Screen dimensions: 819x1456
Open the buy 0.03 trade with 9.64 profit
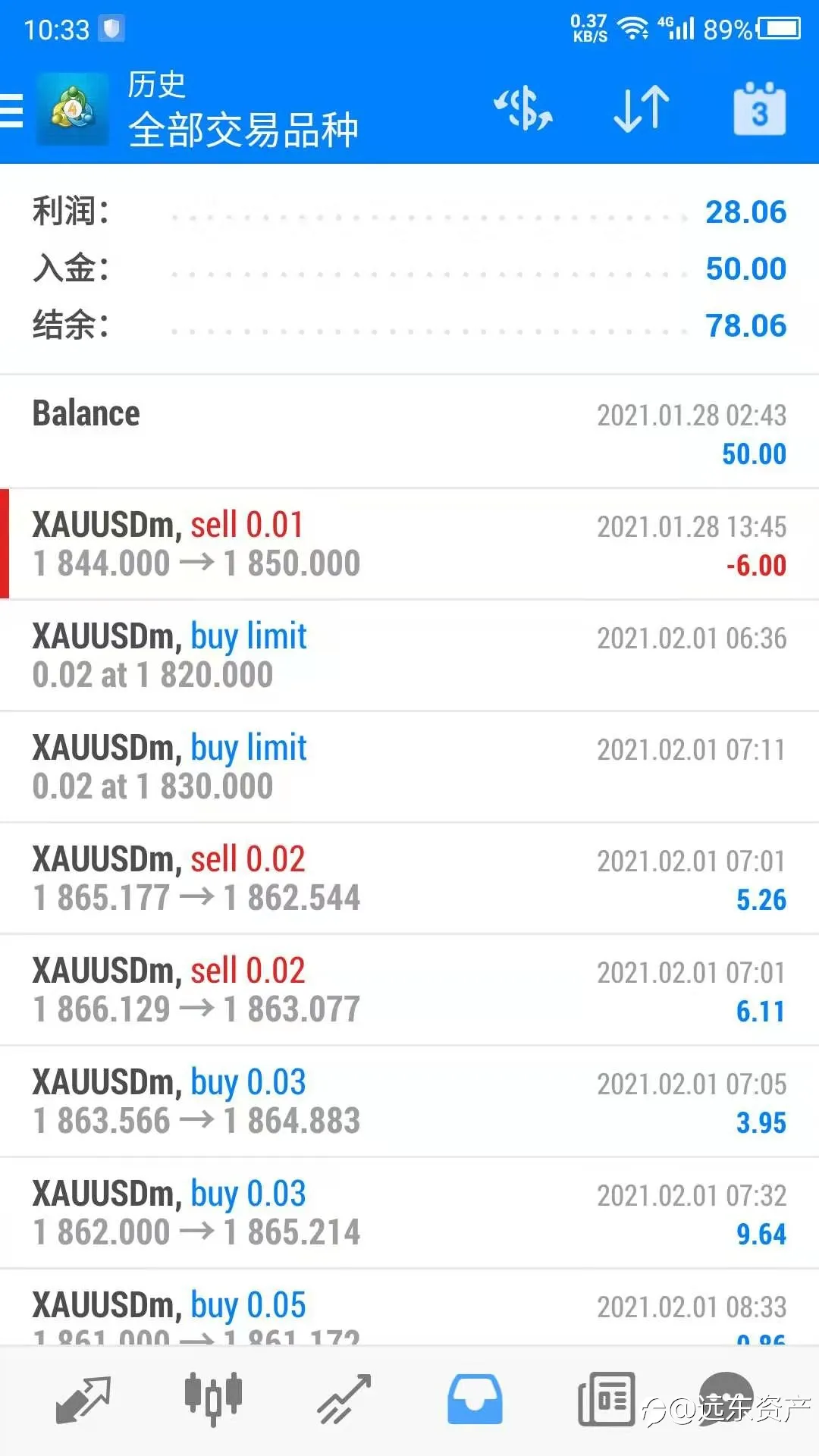click(409, 1213)
